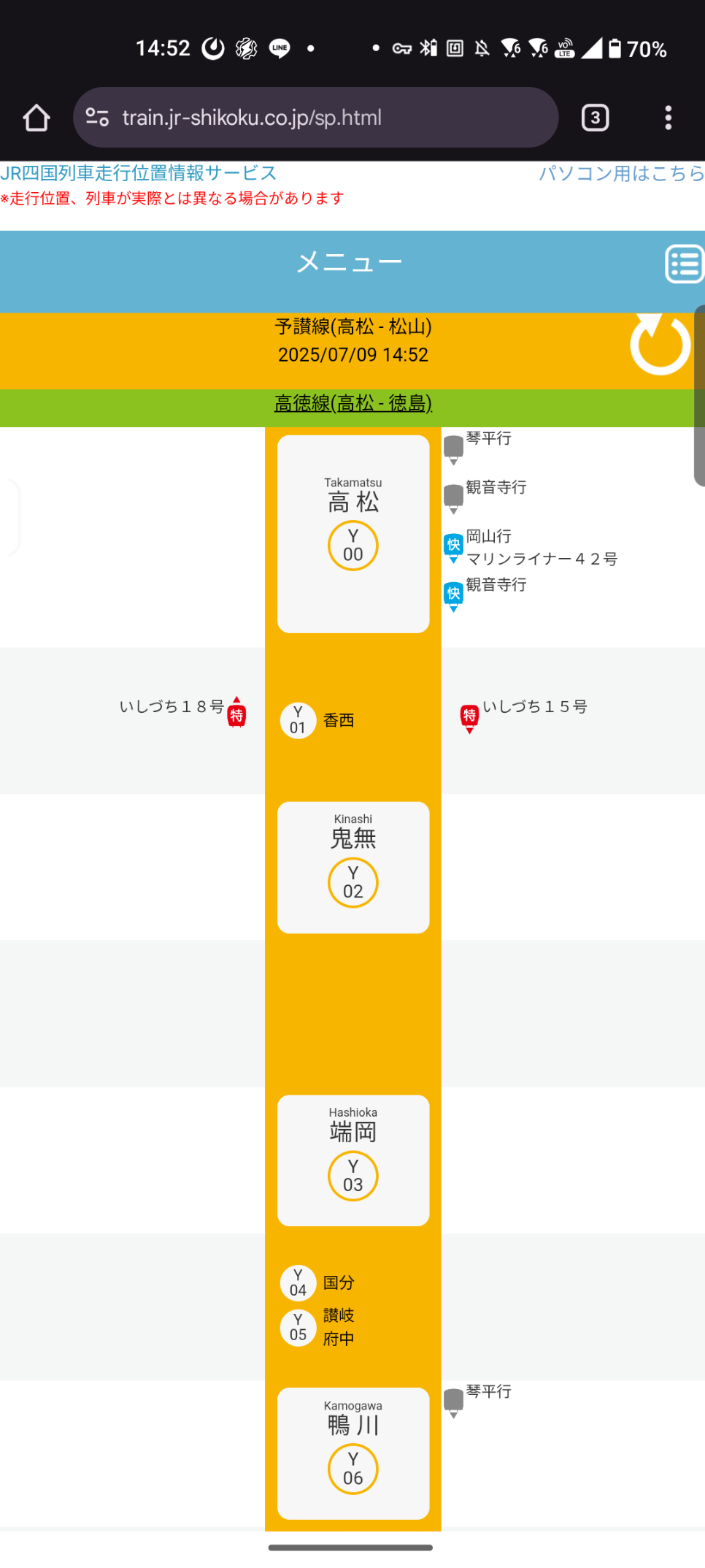This screenshot has height=1568, width=705.
Task: Open the tab switcher showing 3 tabs
Action: 595,118
